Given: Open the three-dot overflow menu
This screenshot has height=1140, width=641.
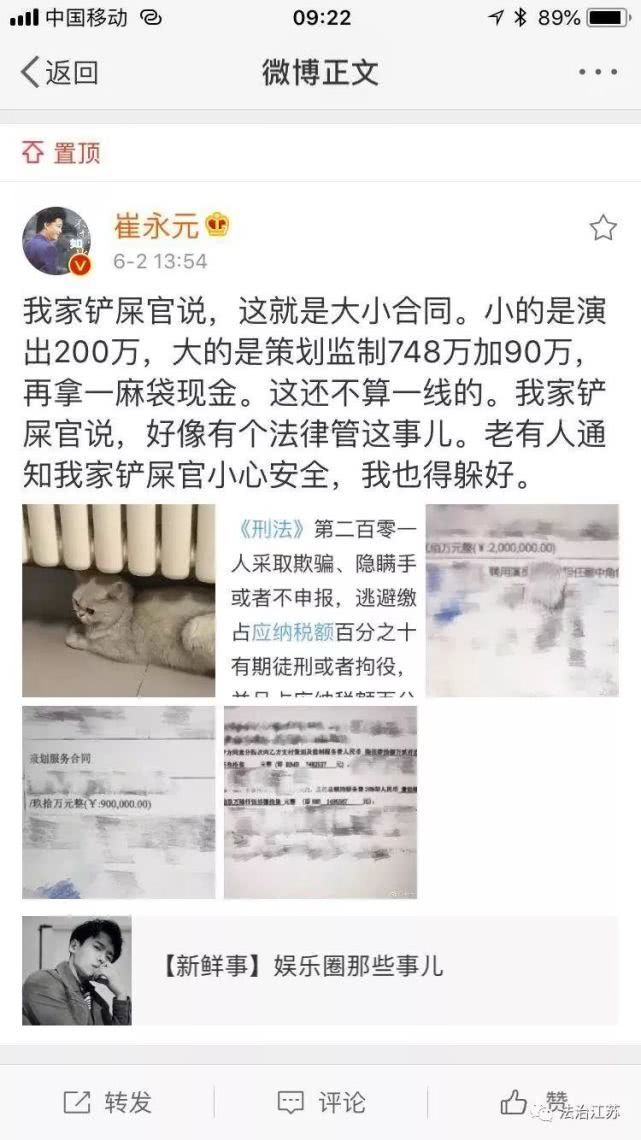Looking at the screenshot, I should 598,73.
